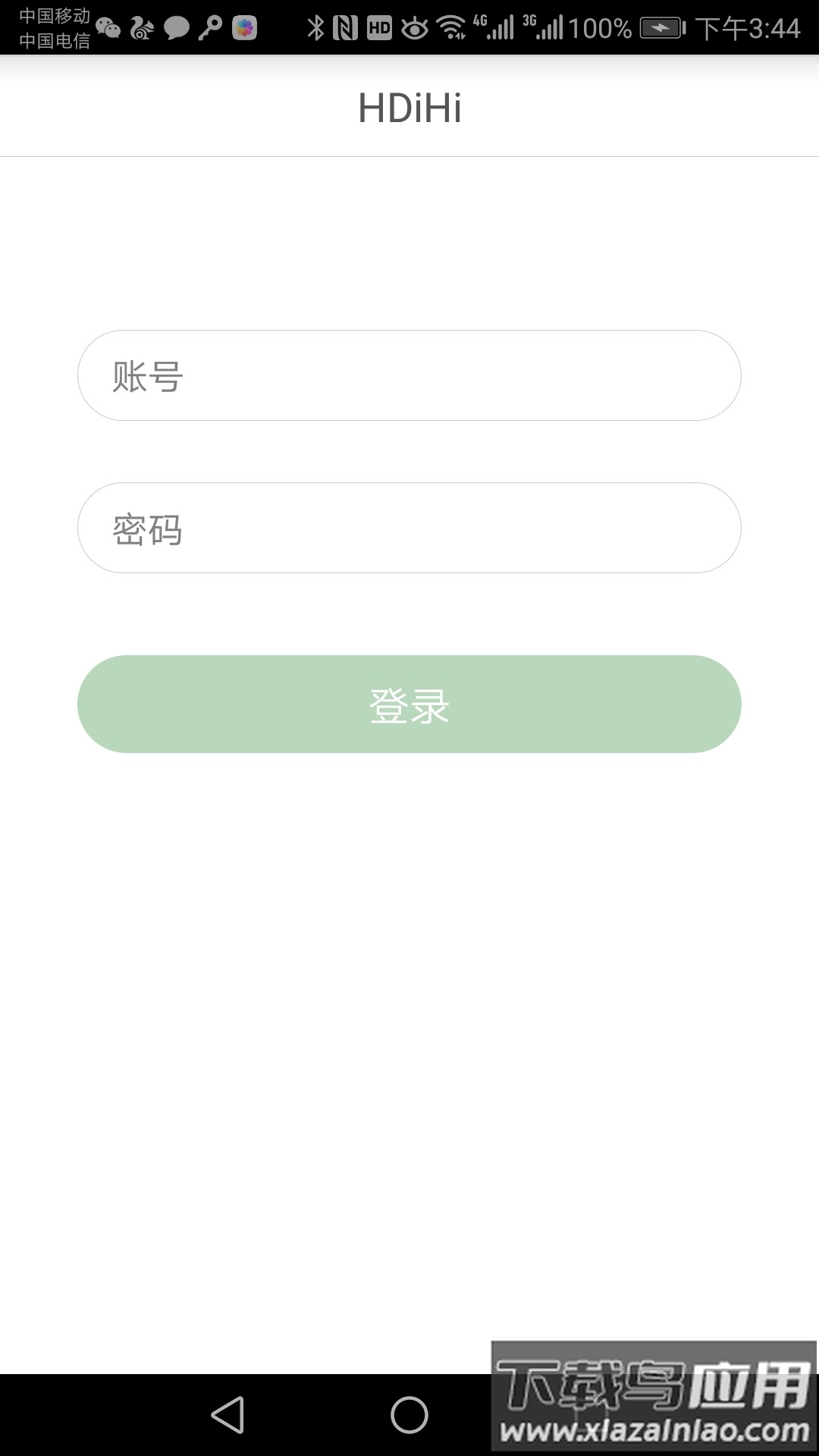Click the 账号 account input field

pos(409,375)
